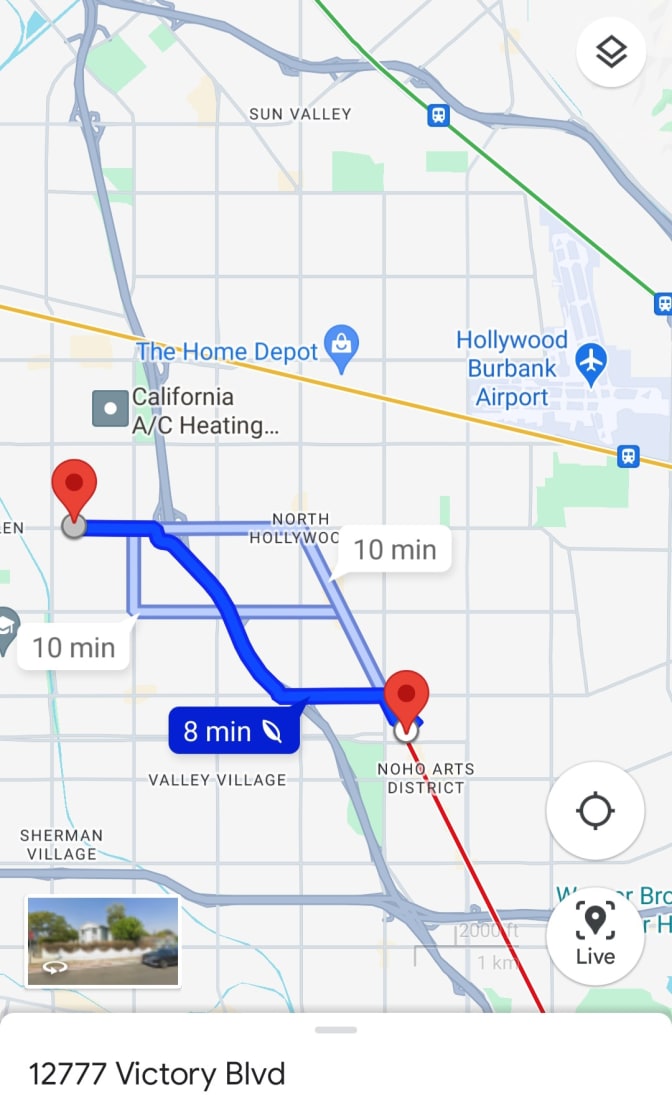Open the Street View thumbnail
Image resolution: width=672 pixels, height=1095 pixels.
(103, 941)
